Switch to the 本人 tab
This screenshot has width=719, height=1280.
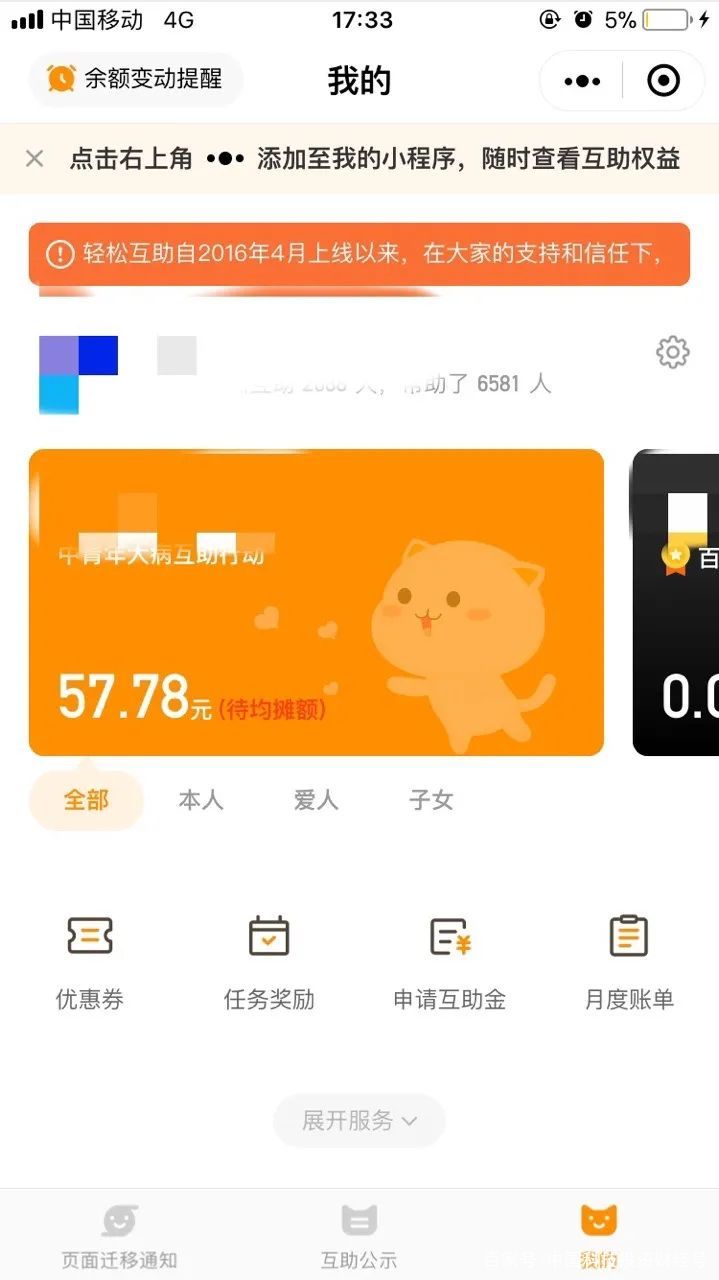tap(201, 800)
